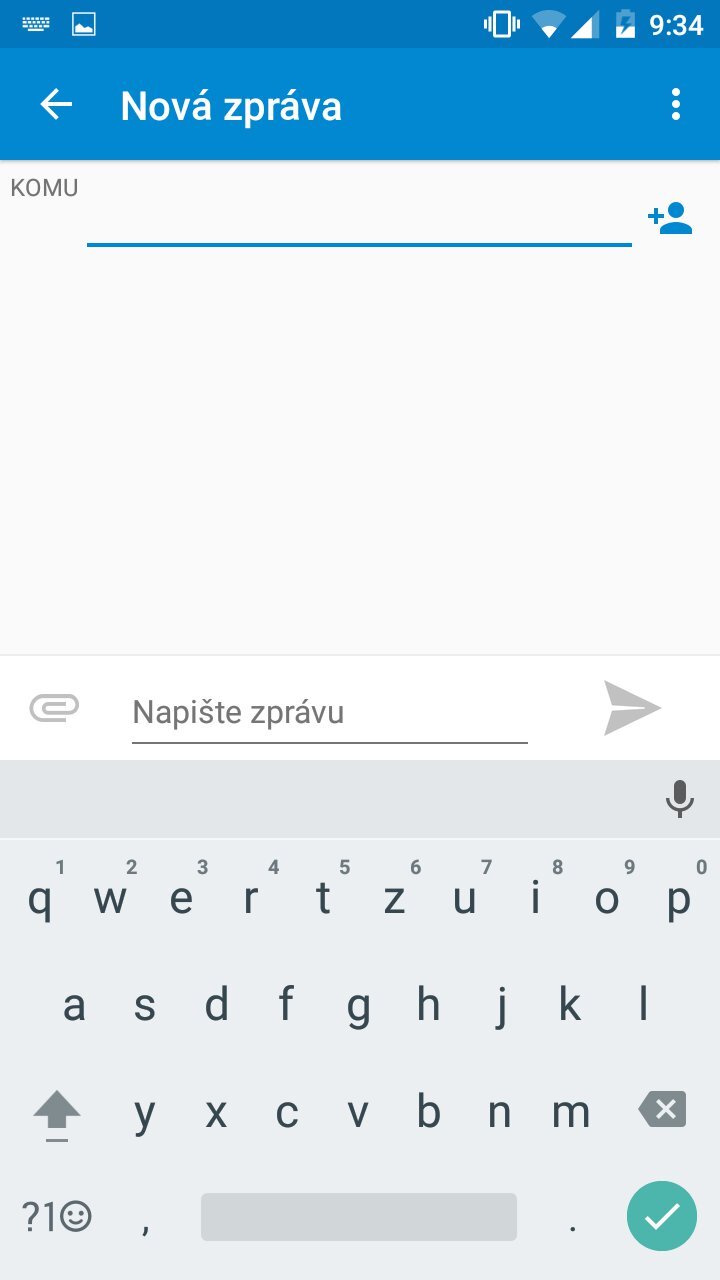Hit the backspace key on the keyboard
The width and height of the screenshot is (720, 1280).
662,1110
